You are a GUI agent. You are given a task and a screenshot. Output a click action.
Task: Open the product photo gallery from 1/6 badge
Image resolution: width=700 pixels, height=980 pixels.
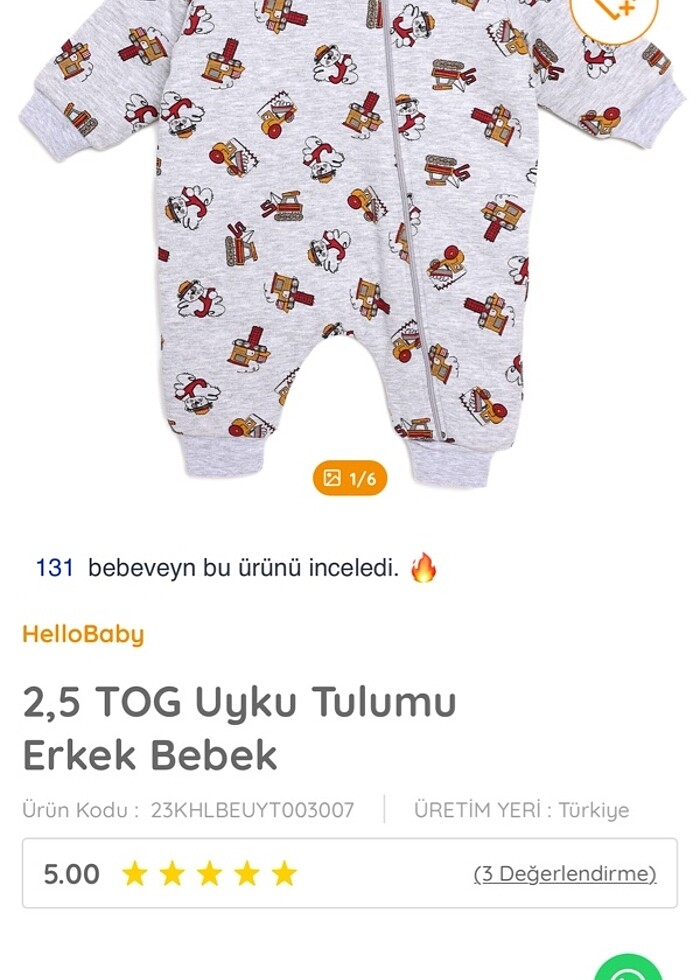349,479
